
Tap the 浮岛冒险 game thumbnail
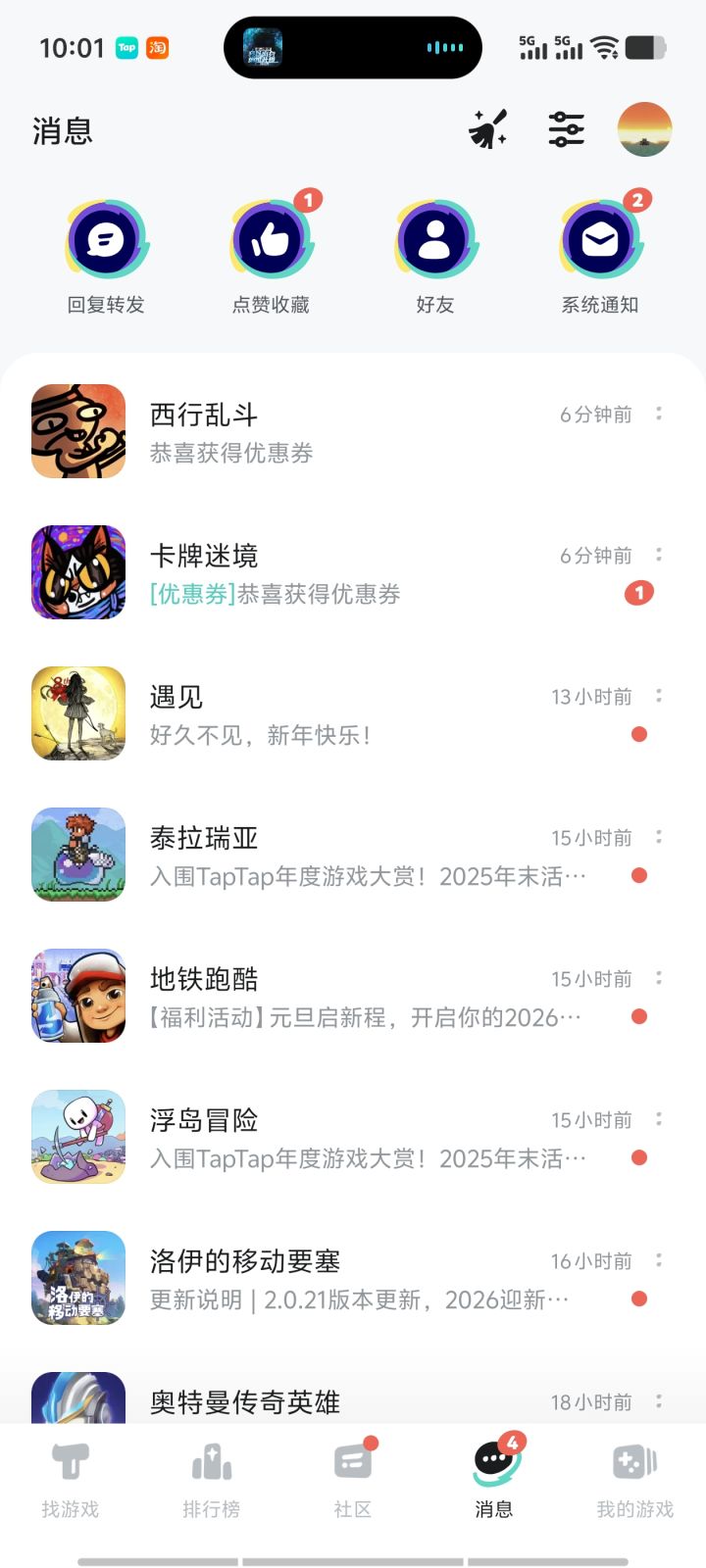pos(78,1137)
